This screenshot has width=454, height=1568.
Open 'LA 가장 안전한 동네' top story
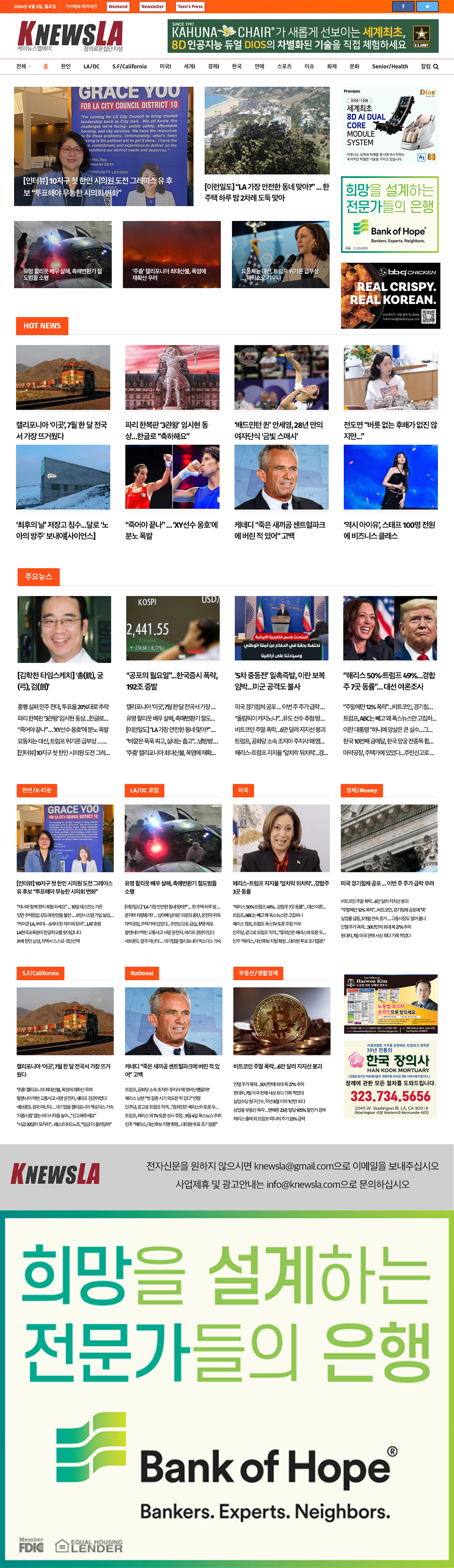pos(267,192)
